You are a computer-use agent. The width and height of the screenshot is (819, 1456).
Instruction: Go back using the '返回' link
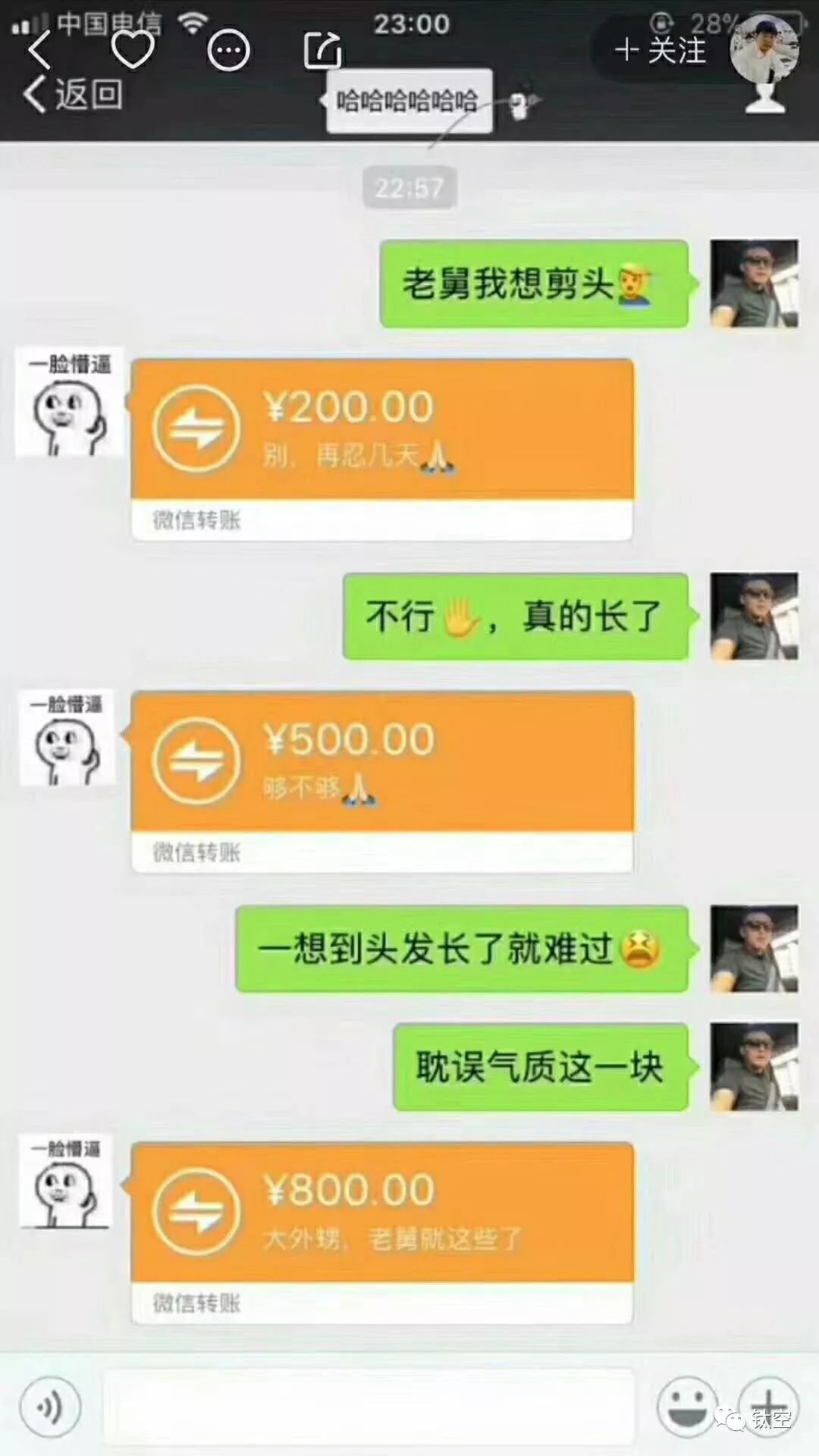83,93
